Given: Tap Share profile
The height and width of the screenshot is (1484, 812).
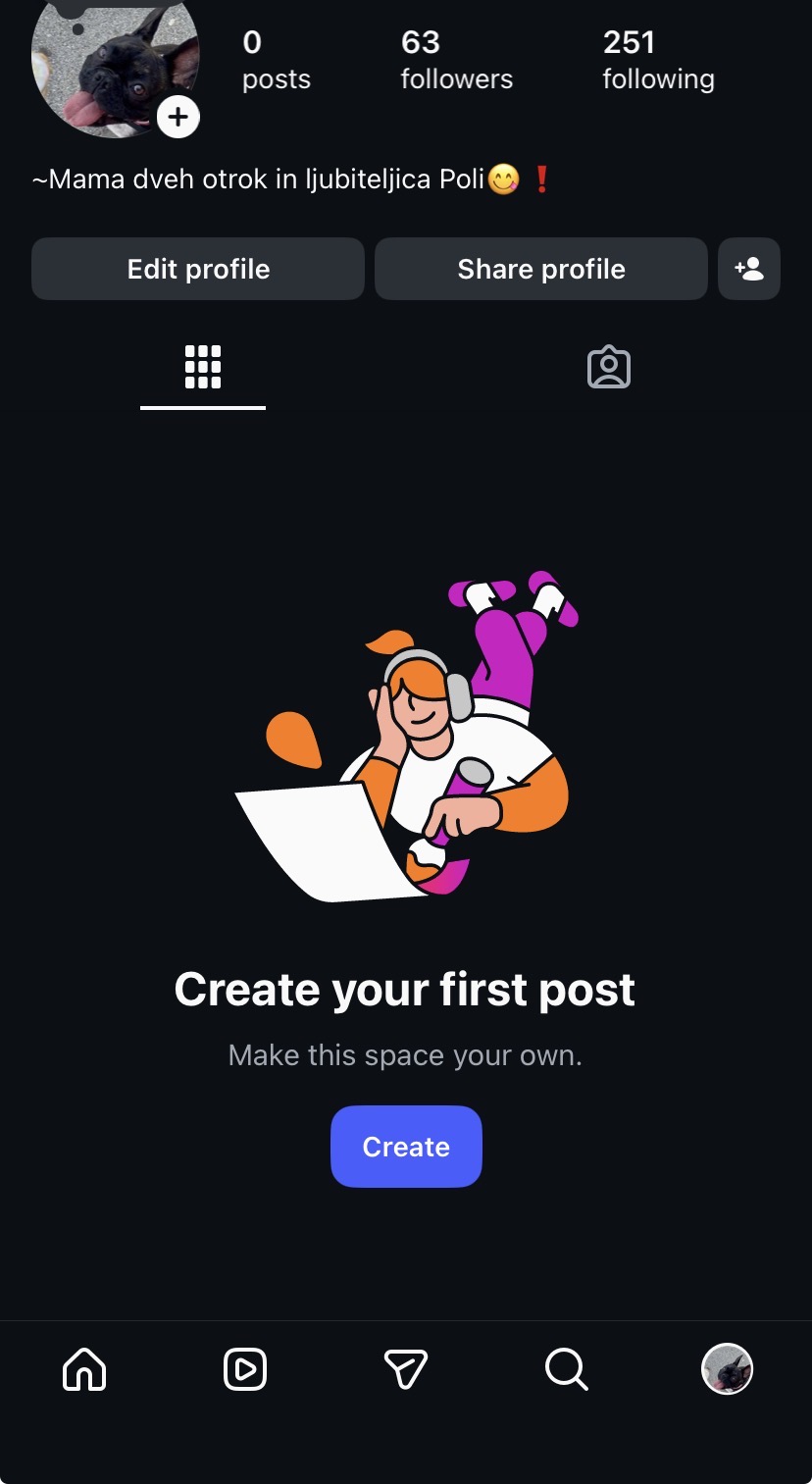Looking at the screenshot, I should coord(540,269).
